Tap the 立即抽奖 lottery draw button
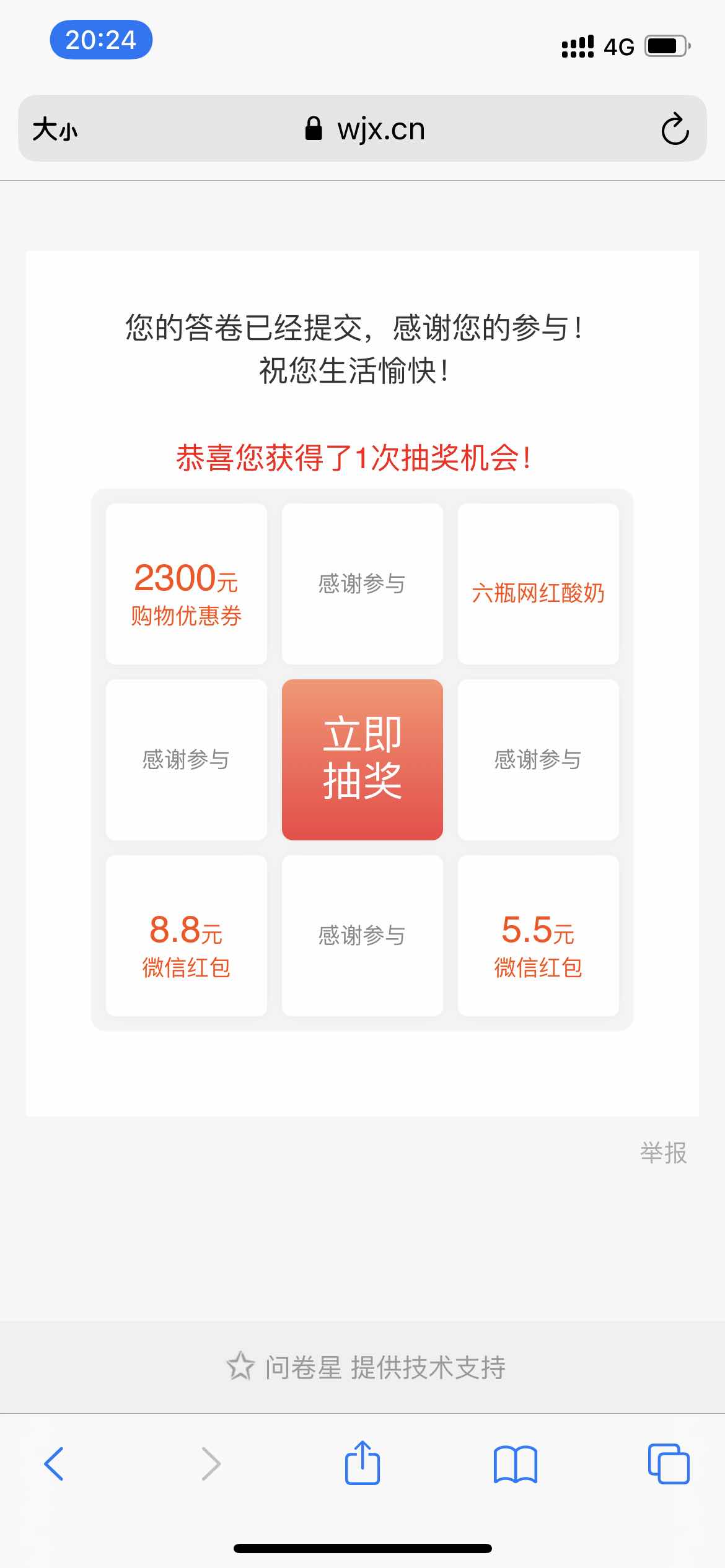The height and width of the screenshot is (1568, 725). tap(362, 759)
